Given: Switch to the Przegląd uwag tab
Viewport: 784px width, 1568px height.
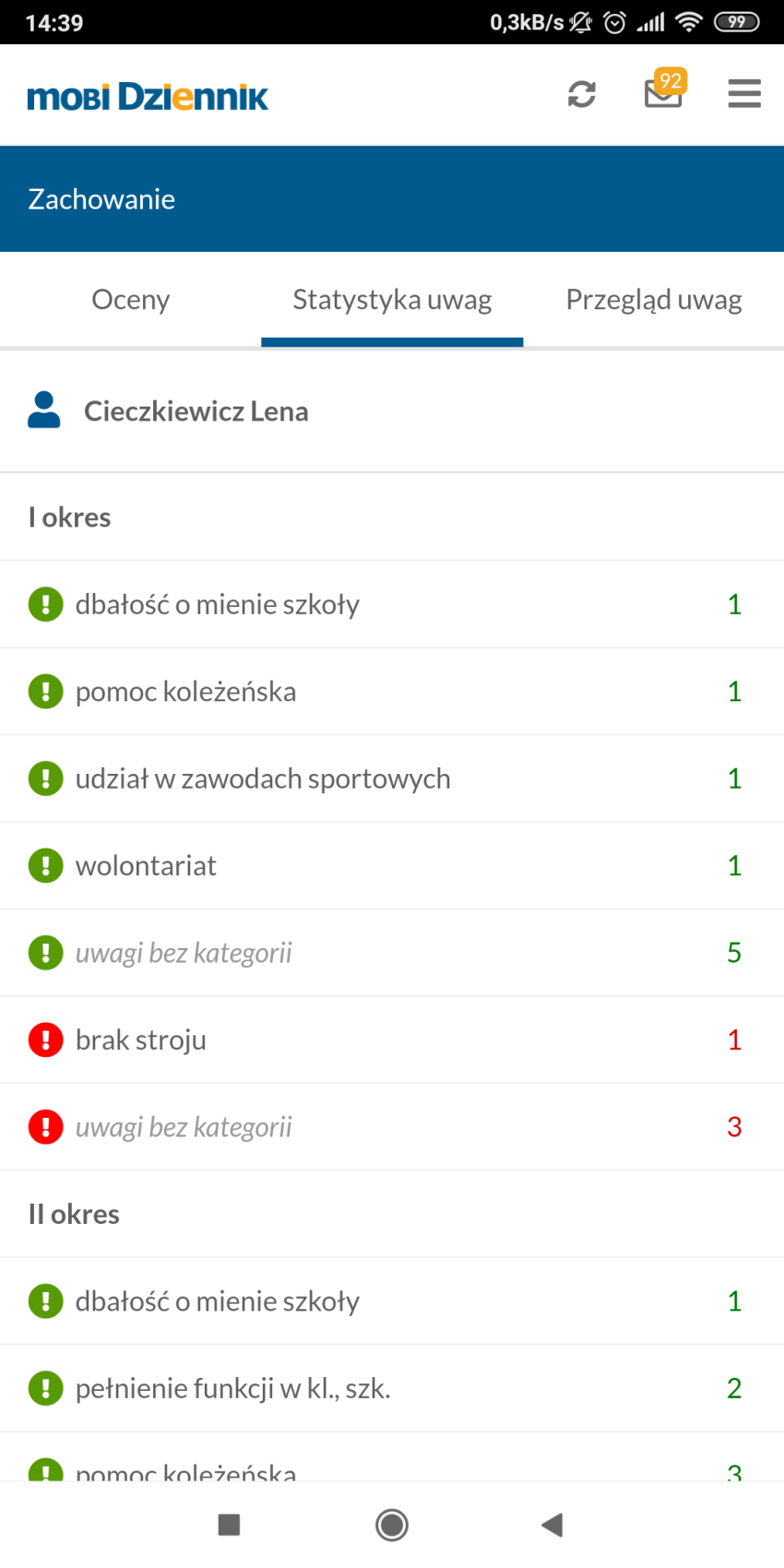Looking at the screenshot, I should [654, 300].
